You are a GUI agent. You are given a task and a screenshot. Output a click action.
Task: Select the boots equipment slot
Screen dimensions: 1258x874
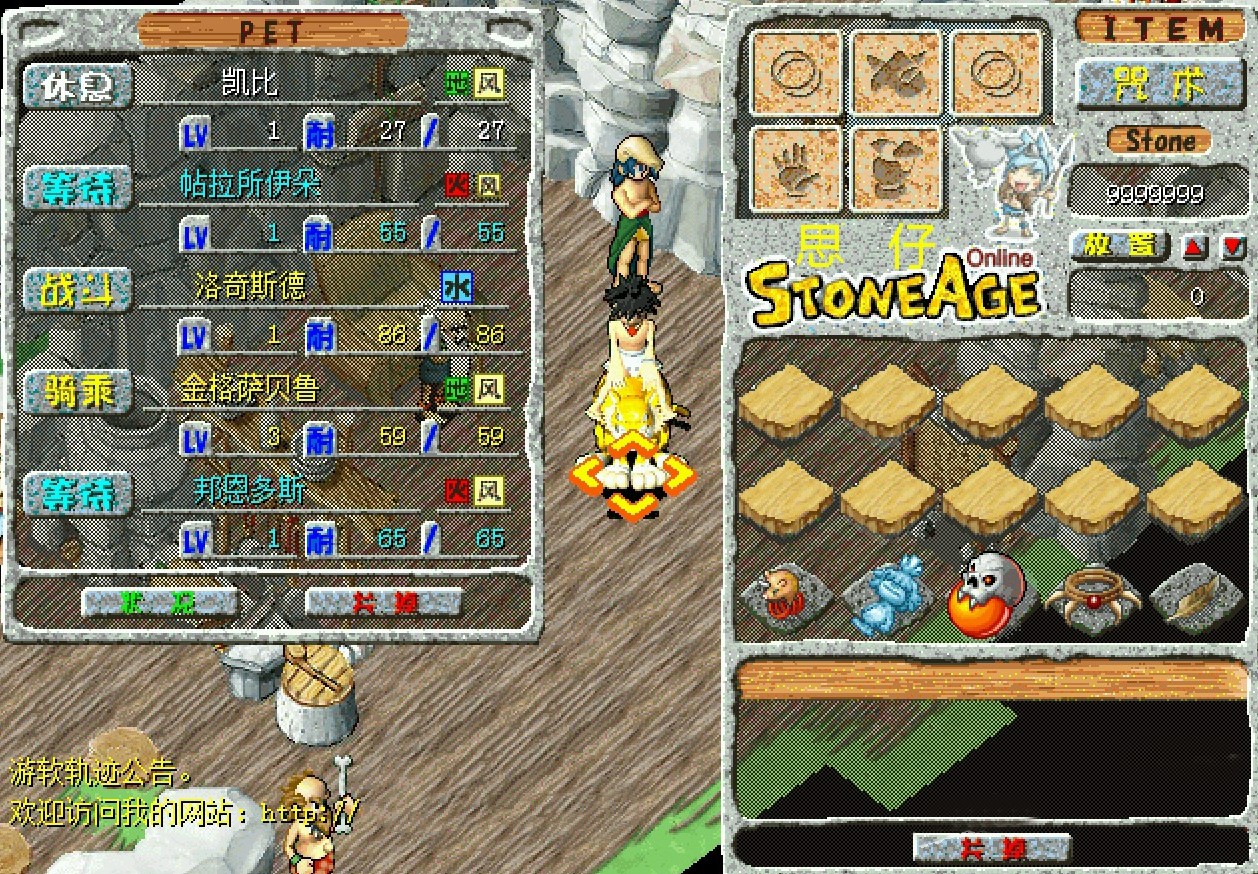[x=896, y=166]
